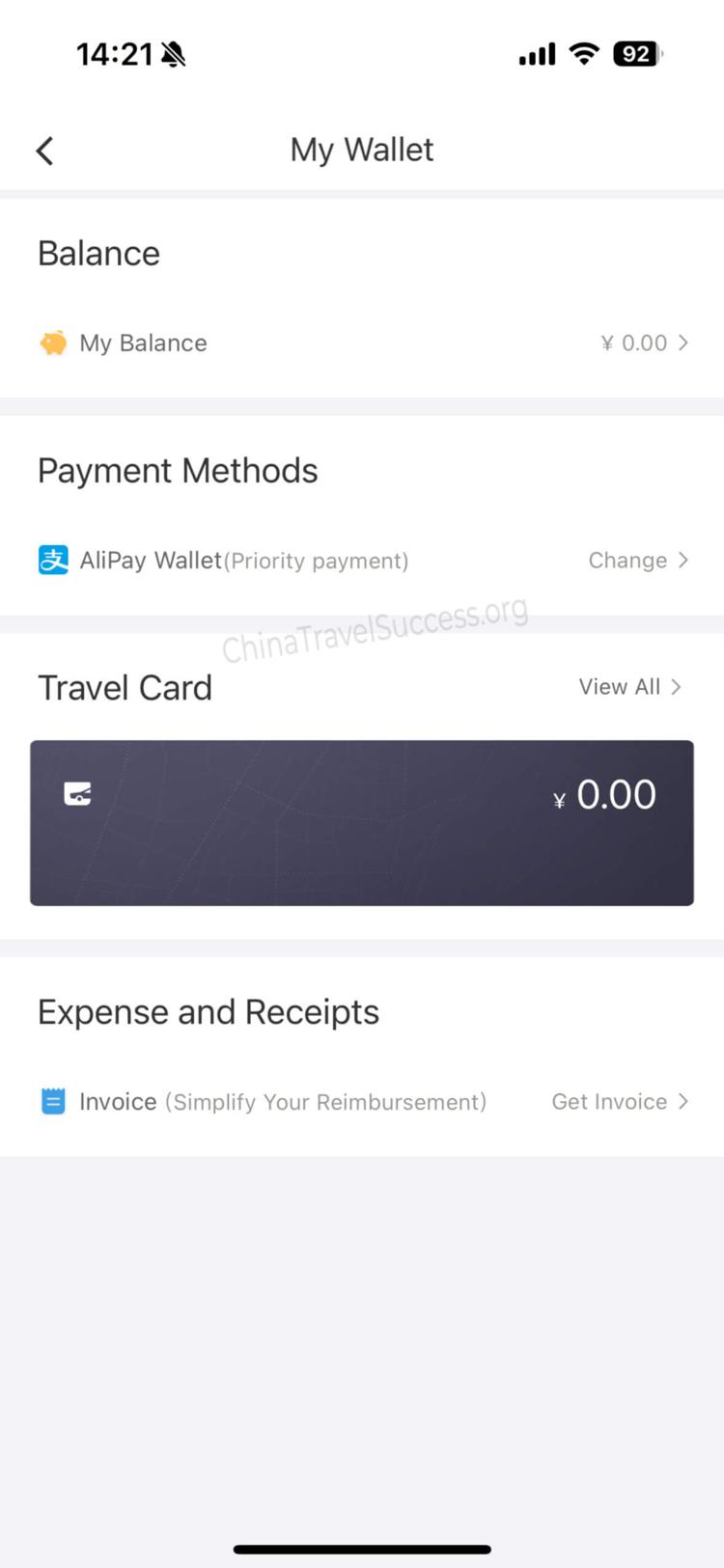Tap the travel card wallet icon
This screenshot has height=1568, width=724.
click(x=76, y=793)
